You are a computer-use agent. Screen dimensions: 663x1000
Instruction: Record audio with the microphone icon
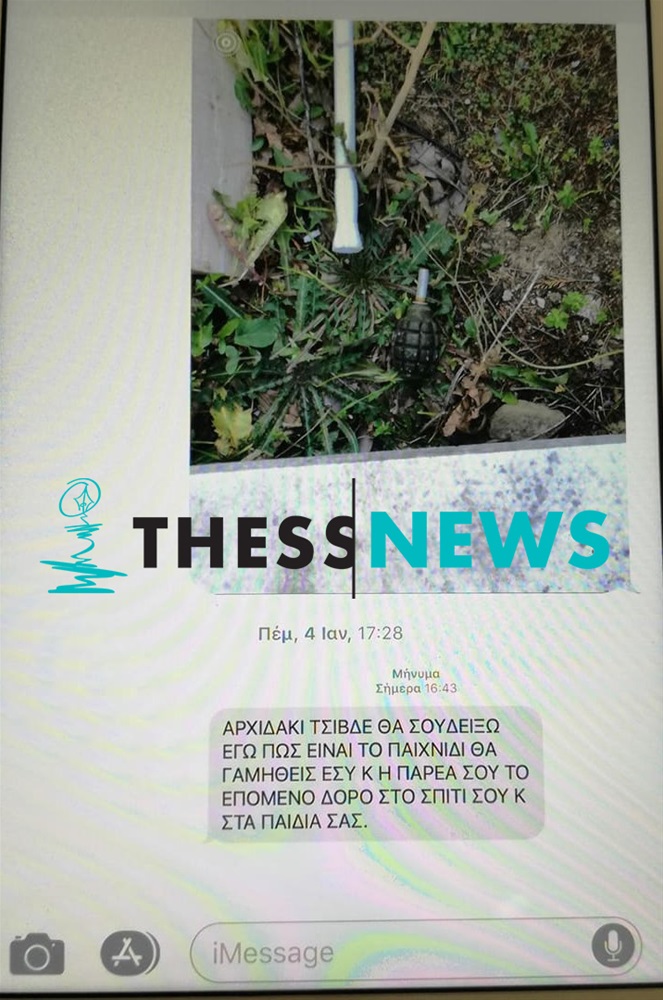point(612,946)
